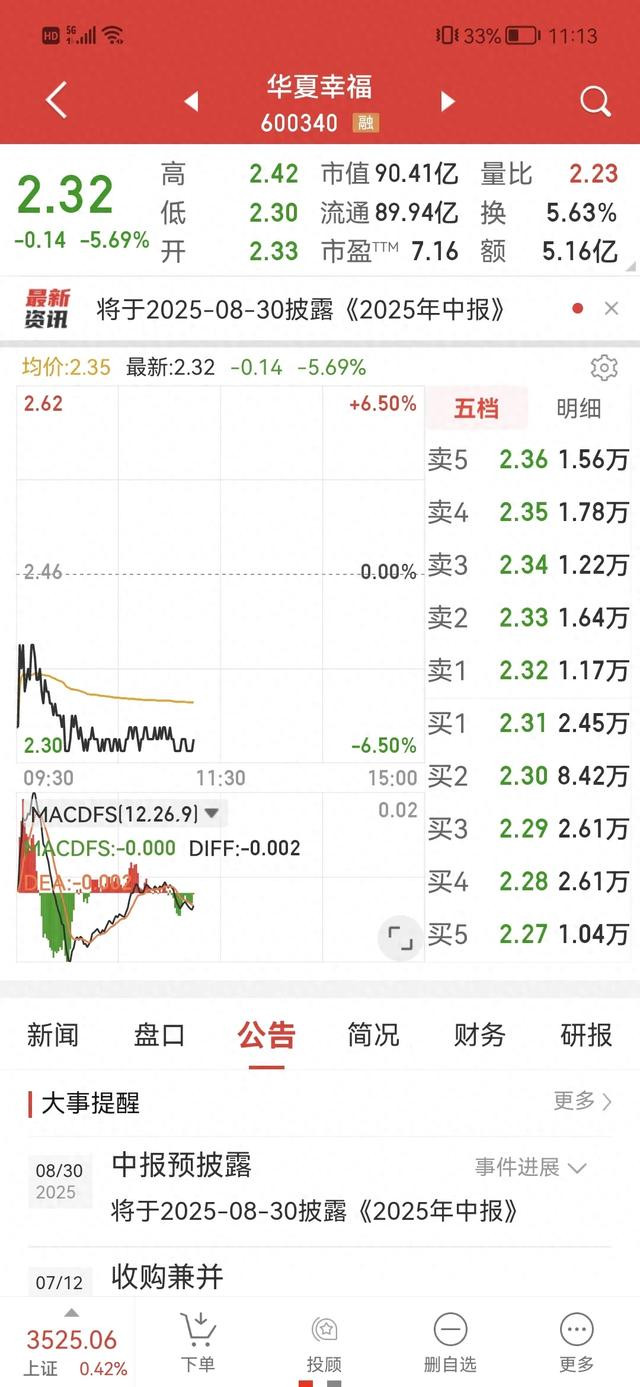The height and width of the screenshot is (1387, 640).
Task: Switch to the 明细 tab
Action: pyautogui.click(x=579, y=408)
